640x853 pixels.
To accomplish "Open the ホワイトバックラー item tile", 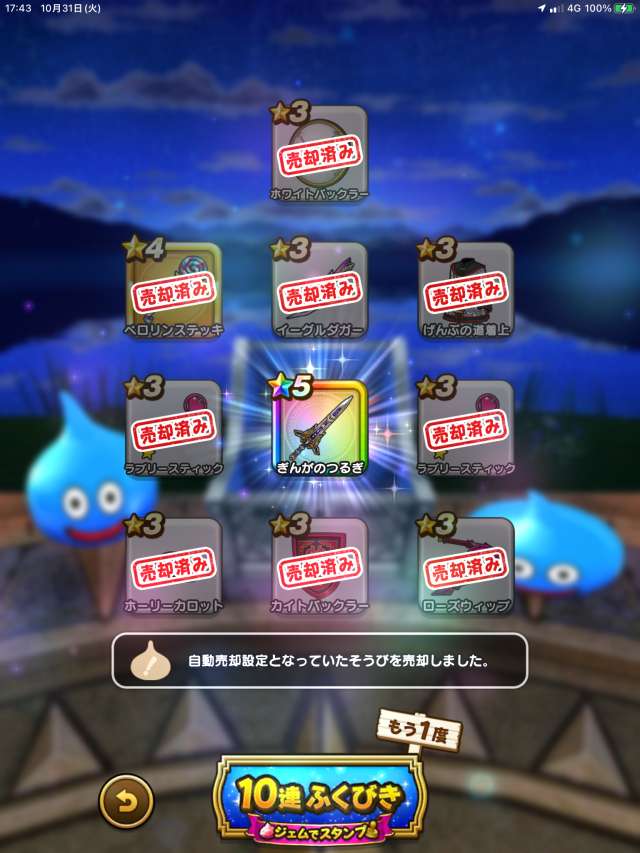I will point(320,153).
